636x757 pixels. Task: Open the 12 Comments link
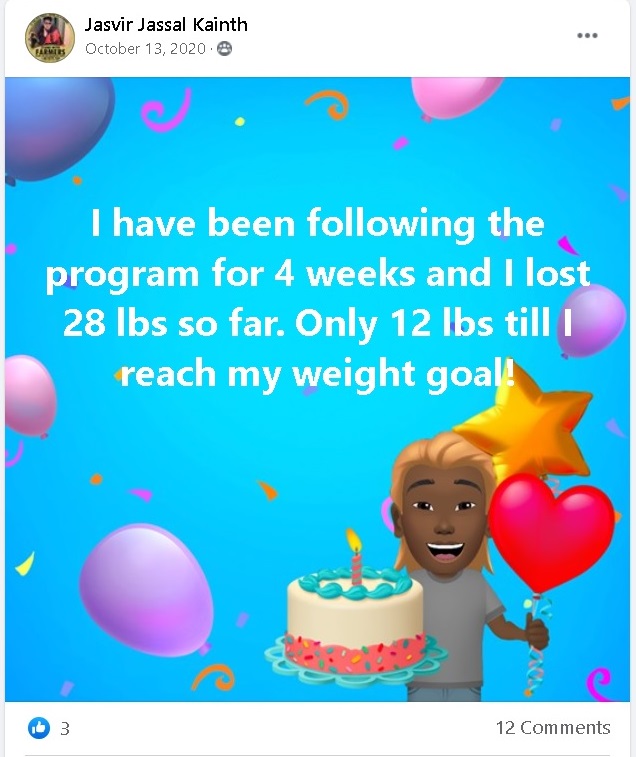[552, 728]
